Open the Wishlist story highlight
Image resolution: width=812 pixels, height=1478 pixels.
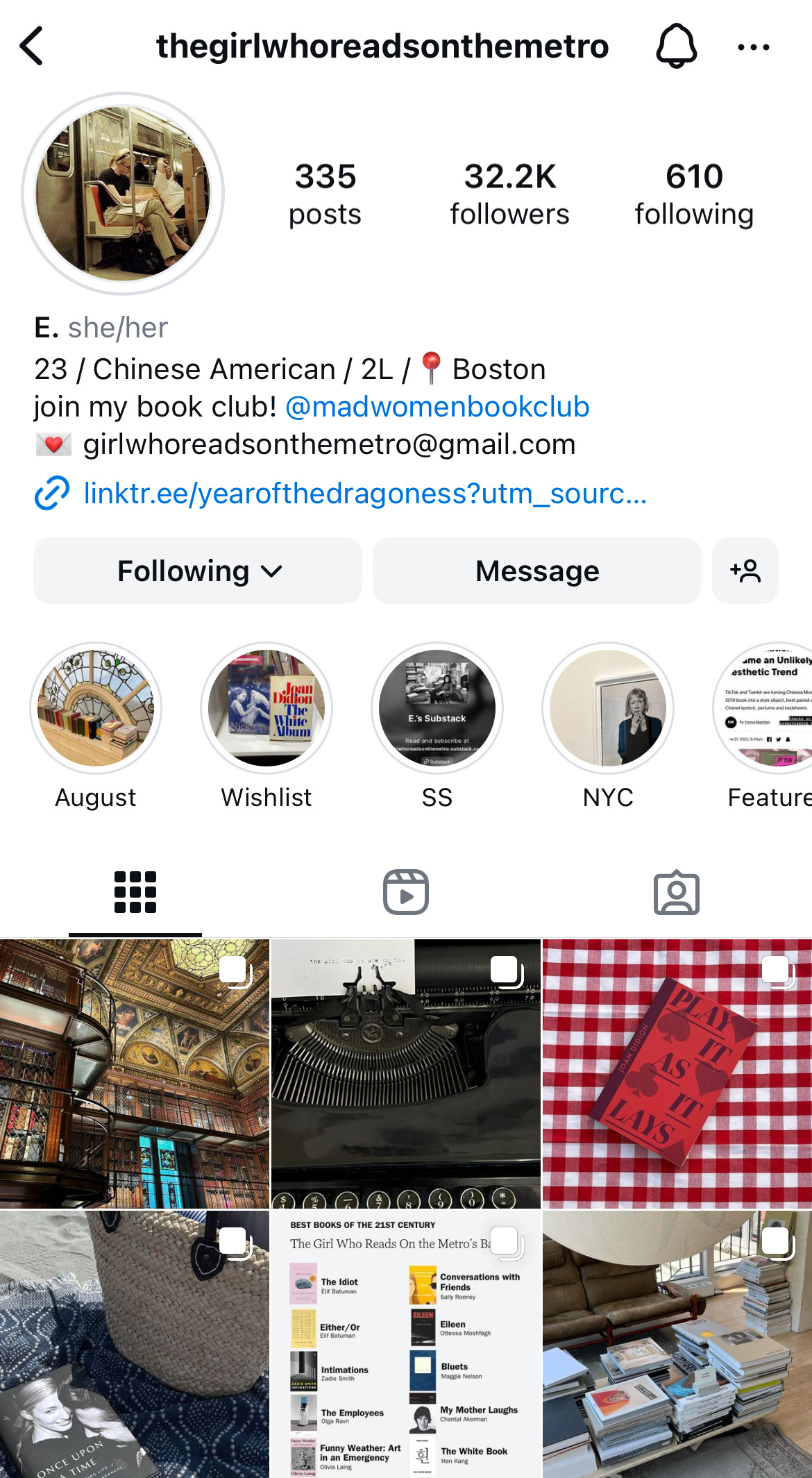coord(267,708)
